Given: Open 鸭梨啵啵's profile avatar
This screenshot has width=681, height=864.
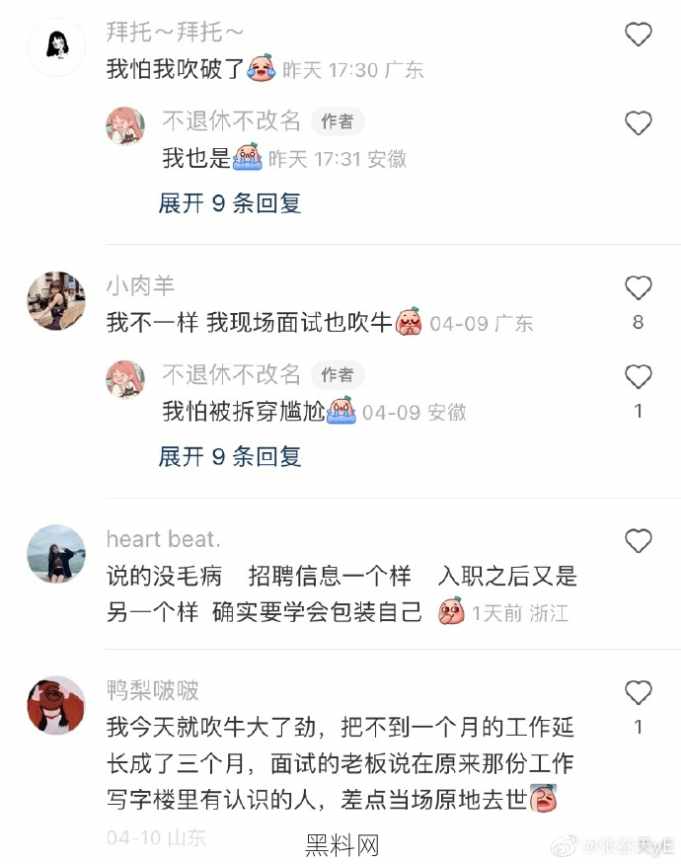Looking at the screenshot, I should point(56,705).
